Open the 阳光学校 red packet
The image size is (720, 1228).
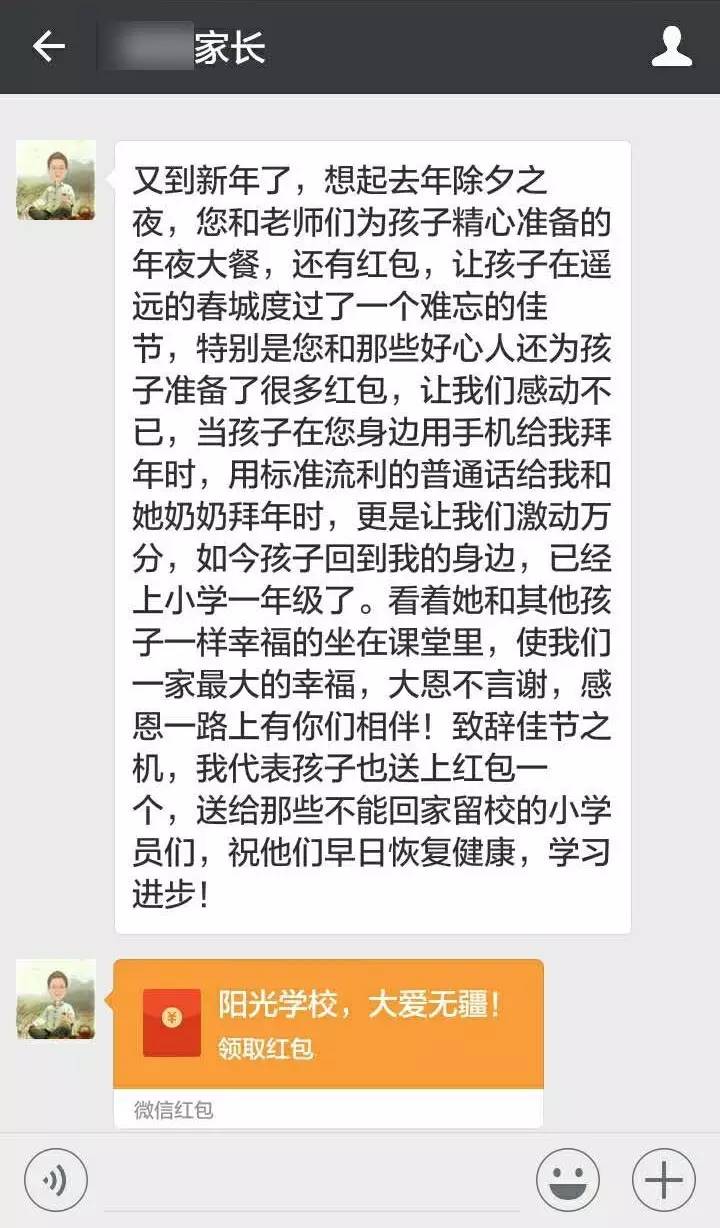[x=328, y=1024]
